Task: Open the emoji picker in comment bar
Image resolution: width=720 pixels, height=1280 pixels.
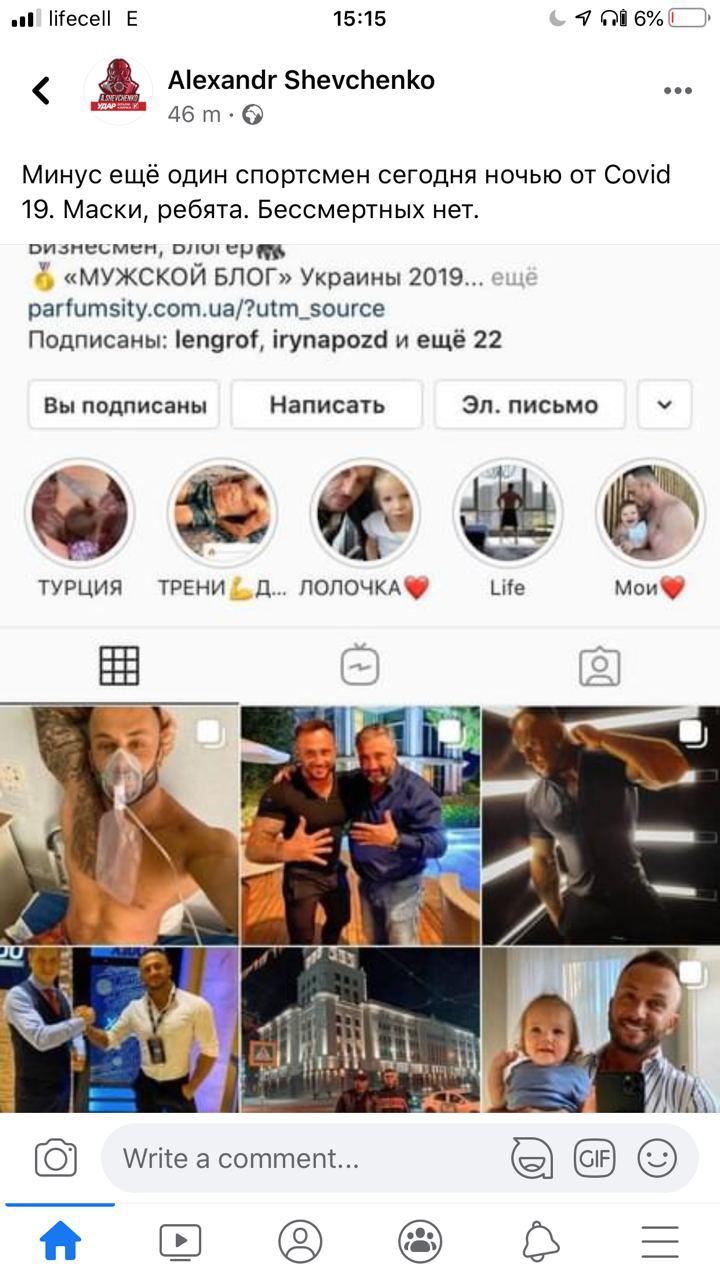Action: pos(657,1158)
